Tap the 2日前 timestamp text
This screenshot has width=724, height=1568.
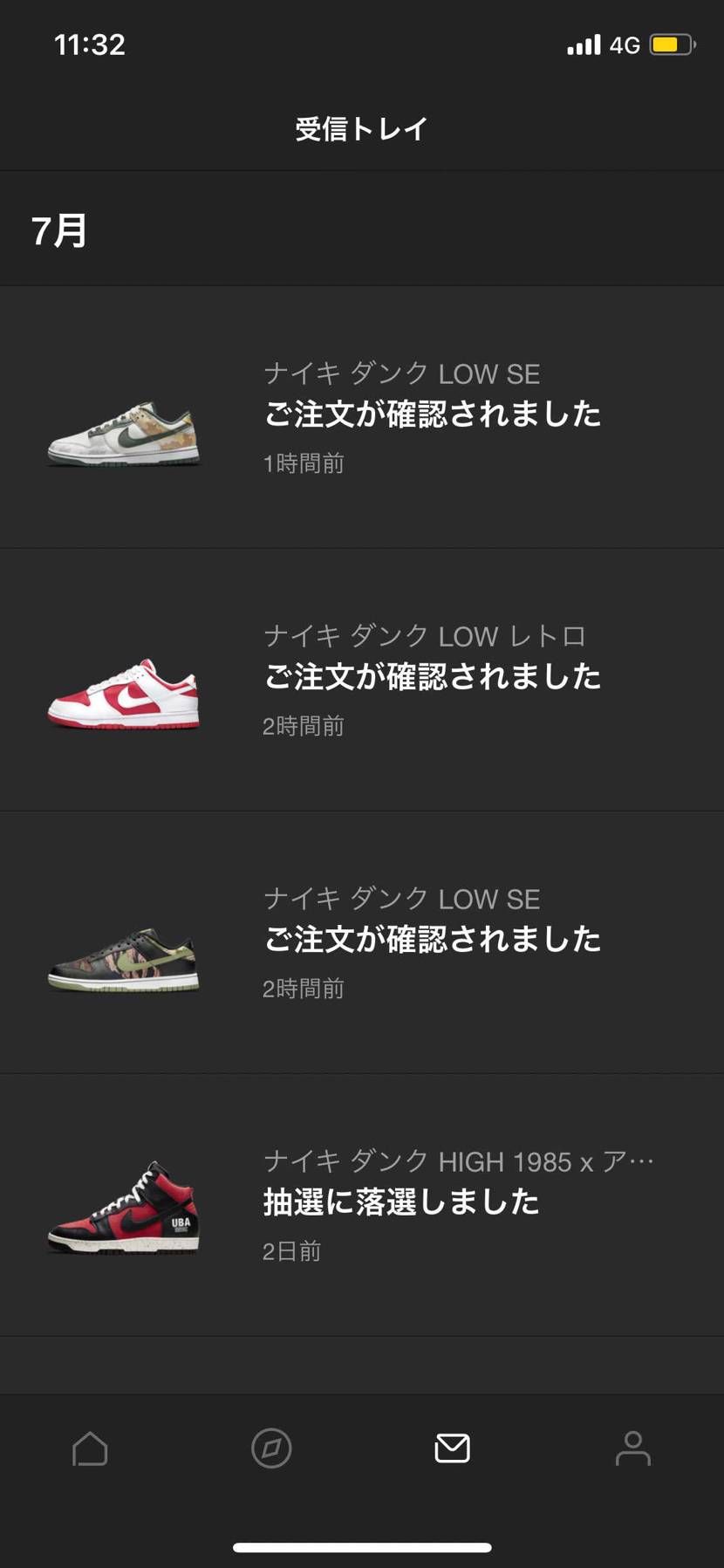[290, 1250]
